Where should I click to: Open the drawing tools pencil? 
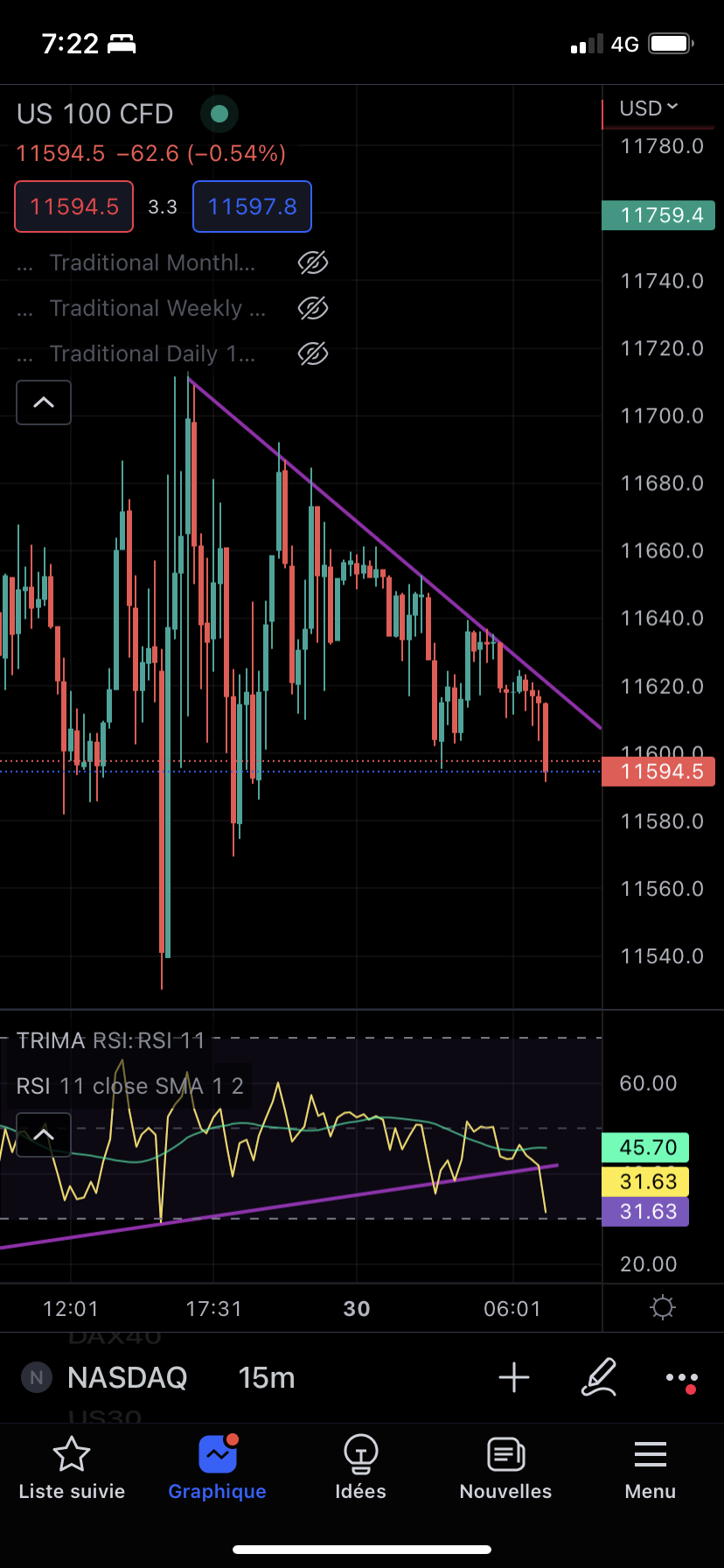click(x=599, y=1377)
